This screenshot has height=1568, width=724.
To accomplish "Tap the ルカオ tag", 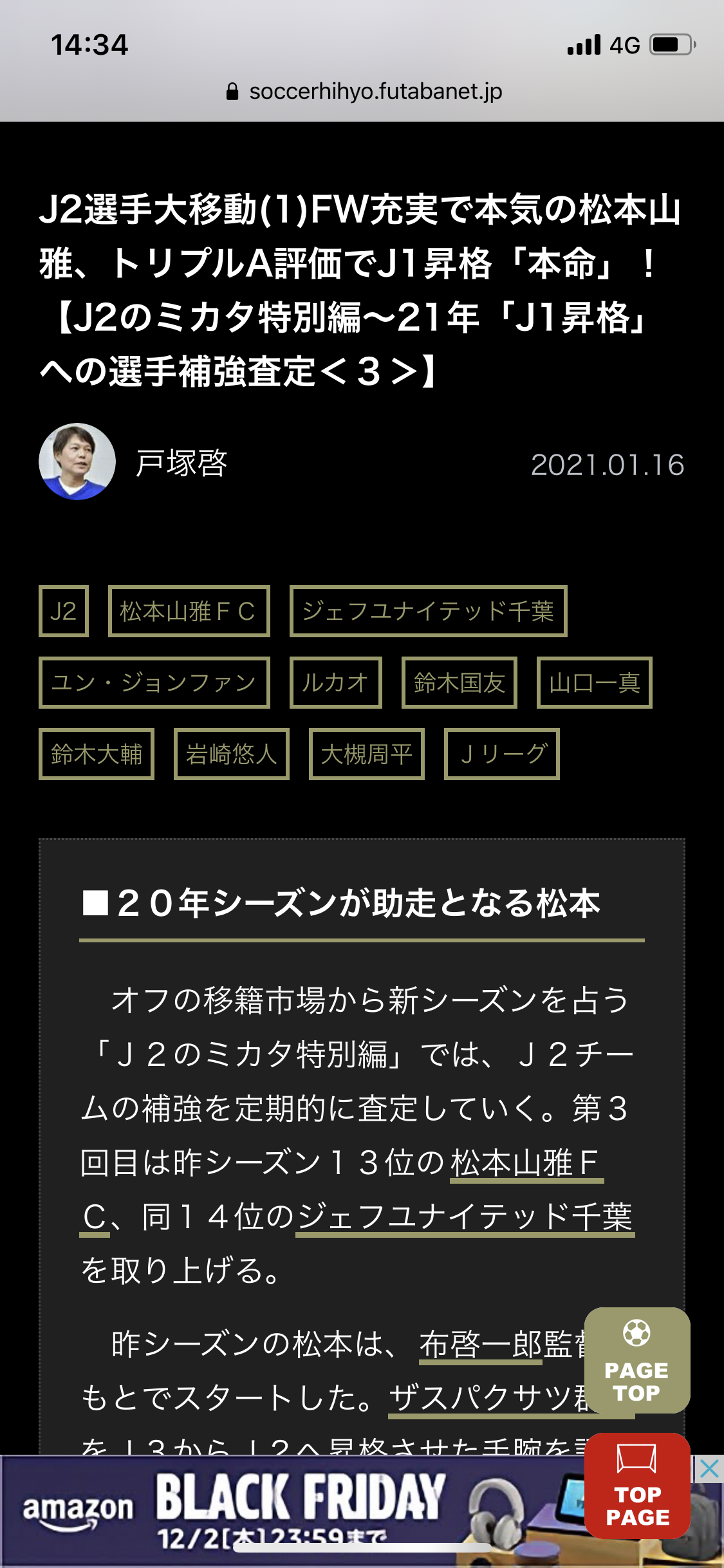I will pos(335,682).
